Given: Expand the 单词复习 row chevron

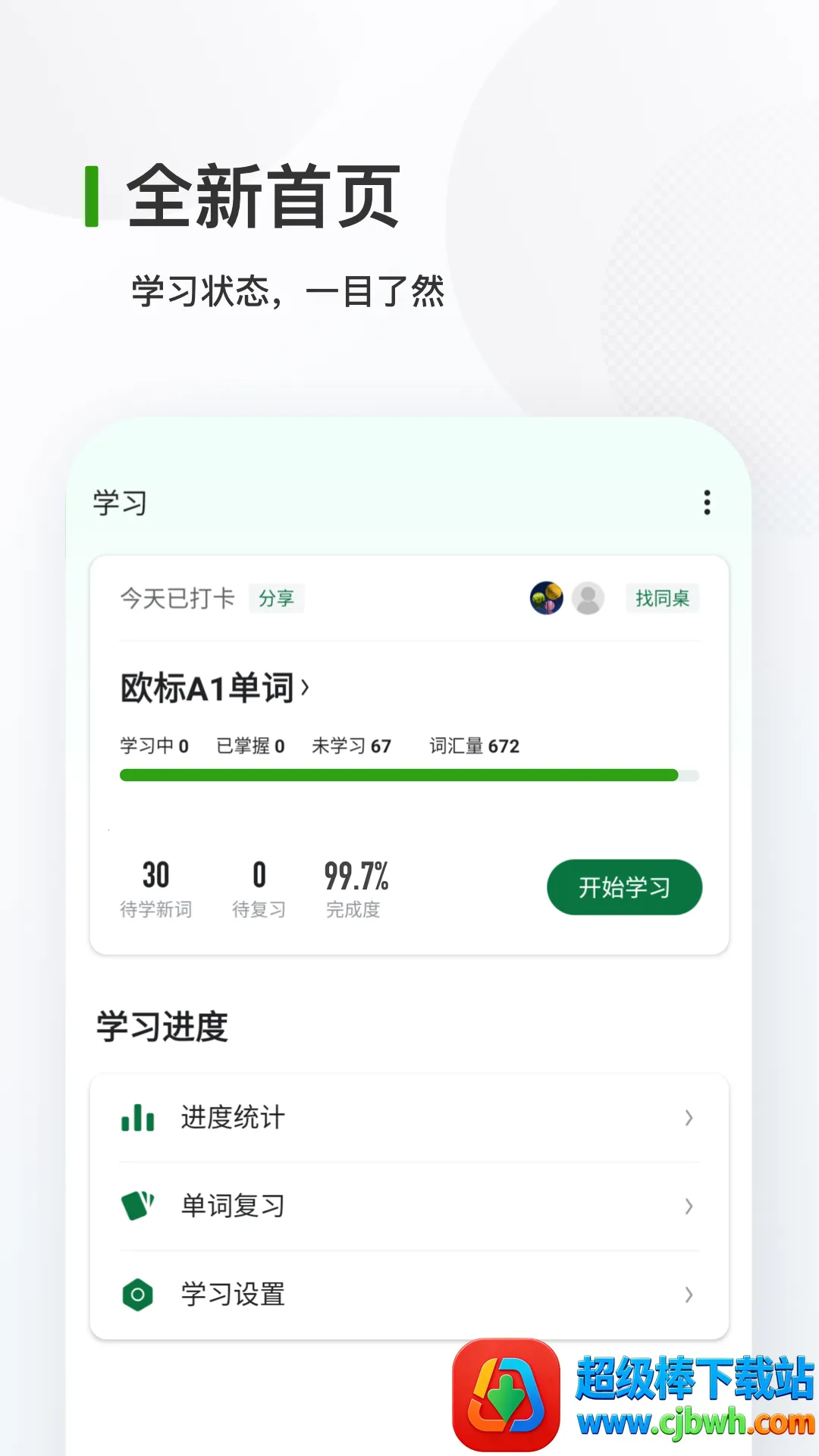Looking at the screenshot, I should 689,1206.
